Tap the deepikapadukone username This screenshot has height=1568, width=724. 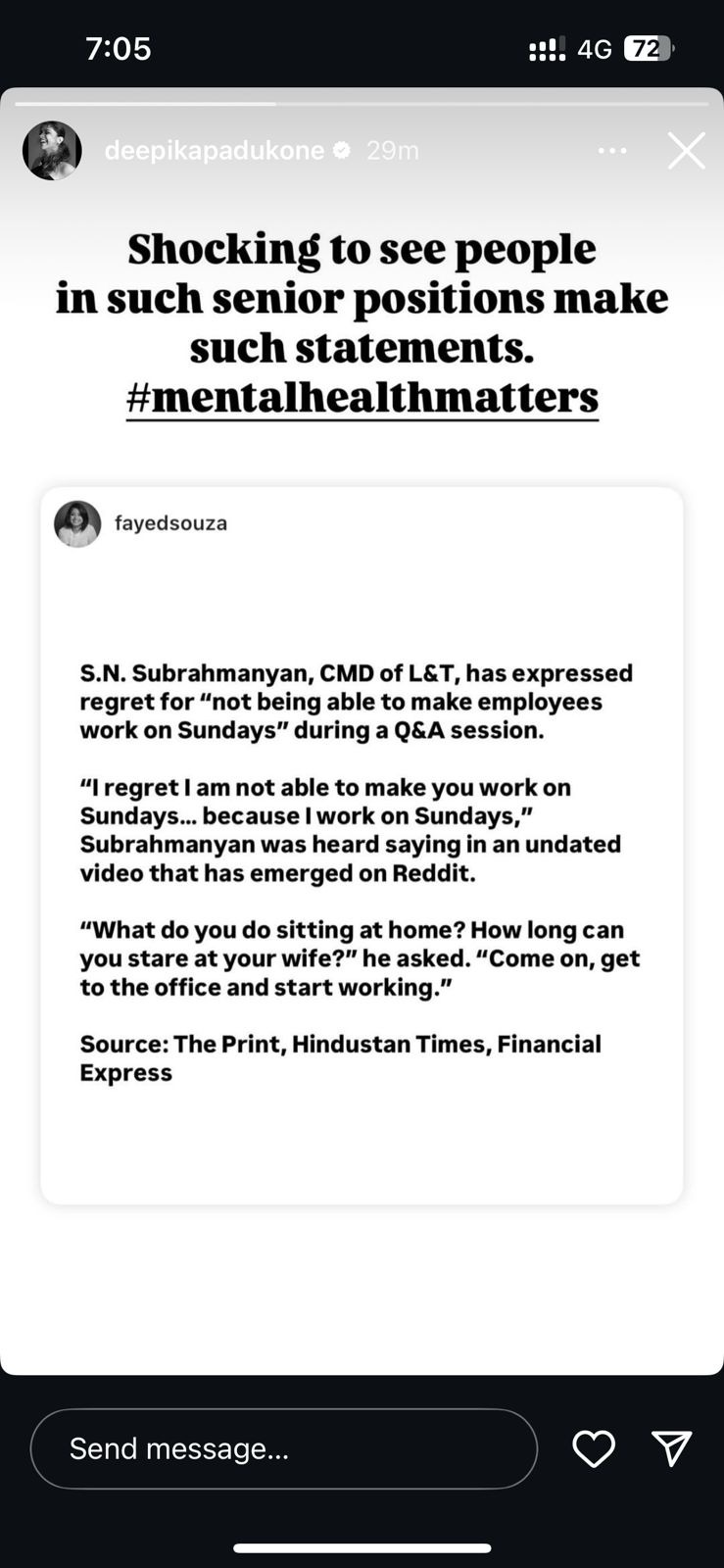click(x=214, y=151)
